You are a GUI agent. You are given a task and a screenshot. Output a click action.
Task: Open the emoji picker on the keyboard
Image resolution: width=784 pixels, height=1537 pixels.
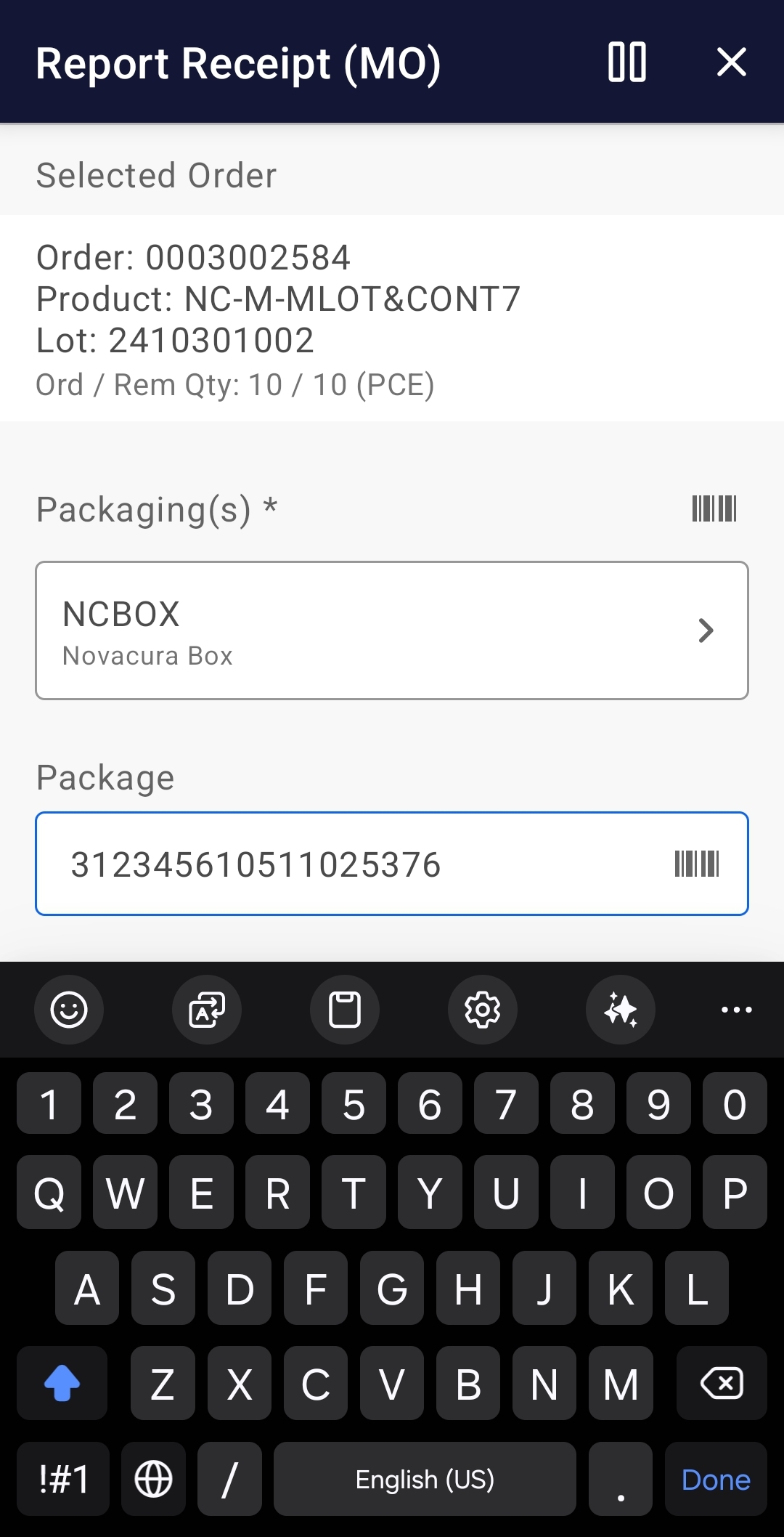coord(69,1010)
